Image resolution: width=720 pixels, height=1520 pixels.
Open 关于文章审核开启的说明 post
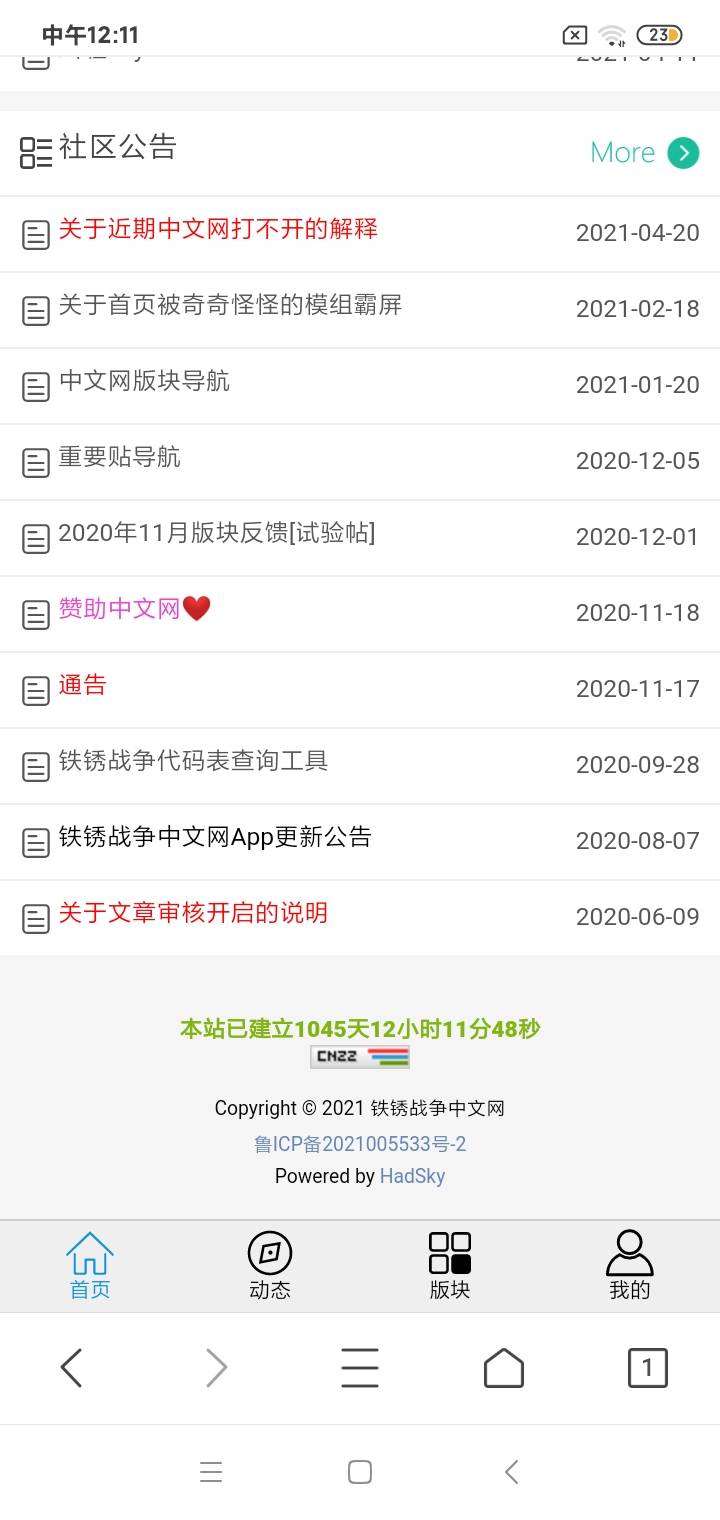[193, 913]
